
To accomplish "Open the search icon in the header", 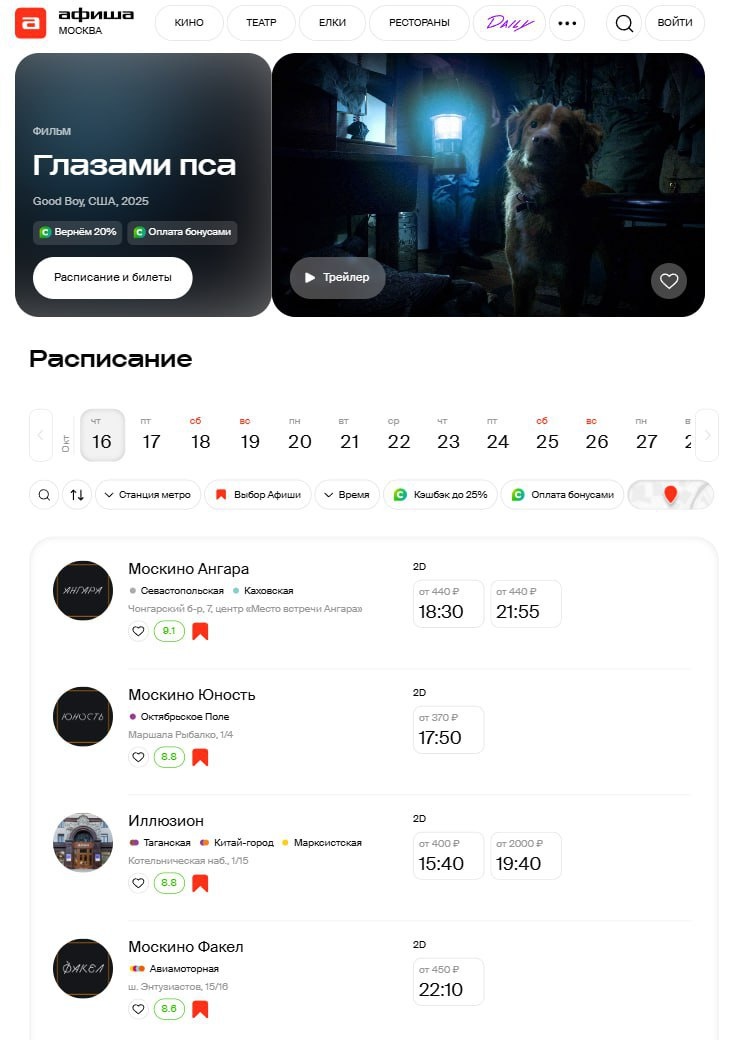I will pyautogui.click(x=625, y=23).
